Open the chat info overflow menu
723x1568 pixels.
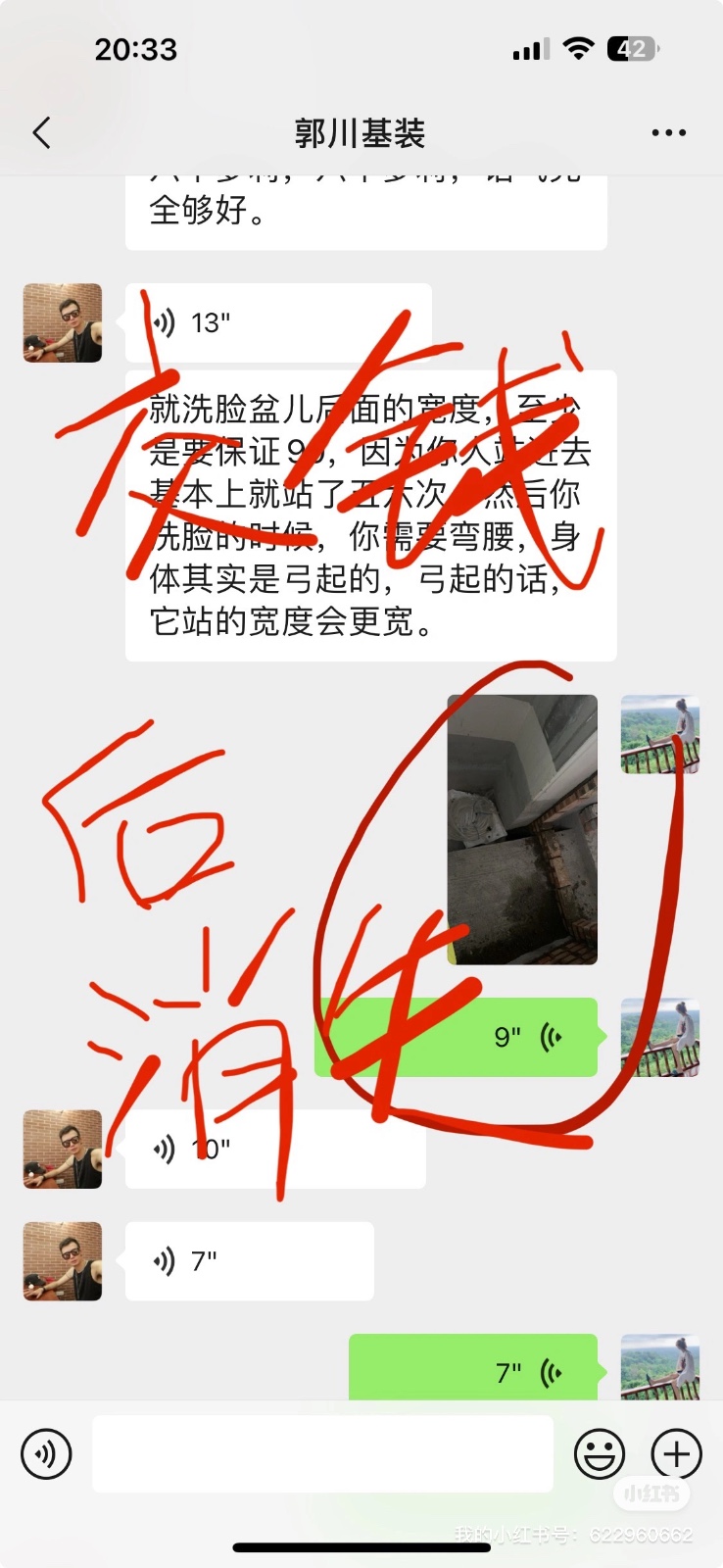[x=668, y=133]
